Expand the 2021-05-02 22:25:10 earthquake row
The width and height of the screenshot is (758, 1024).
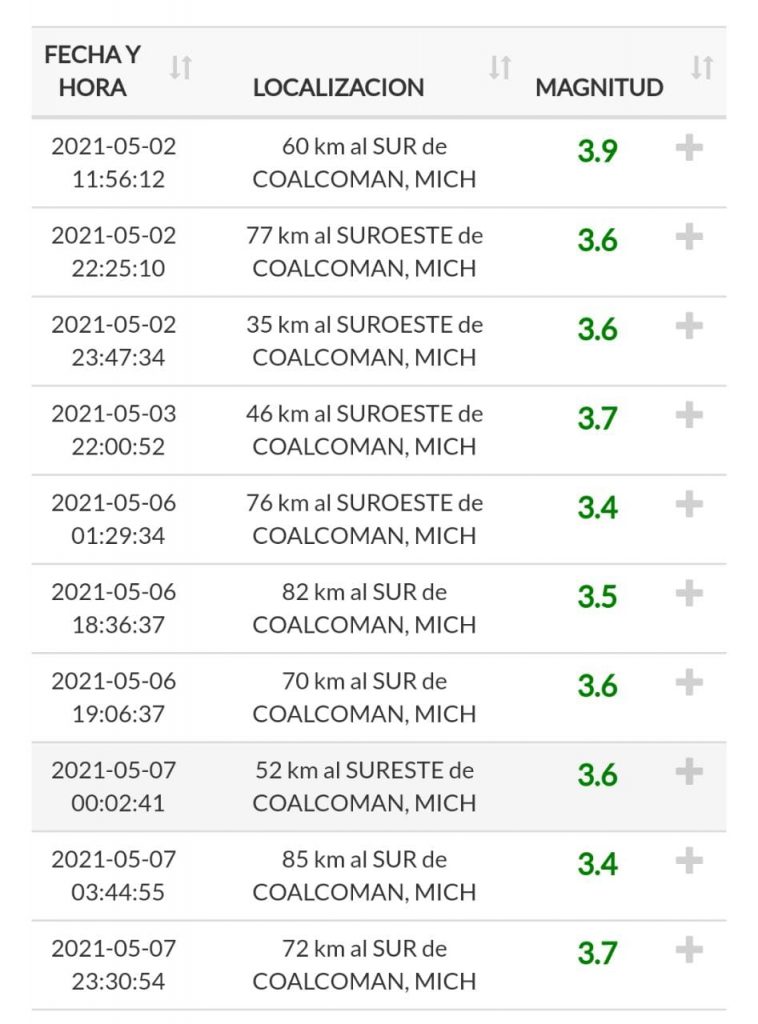(689, 238)
